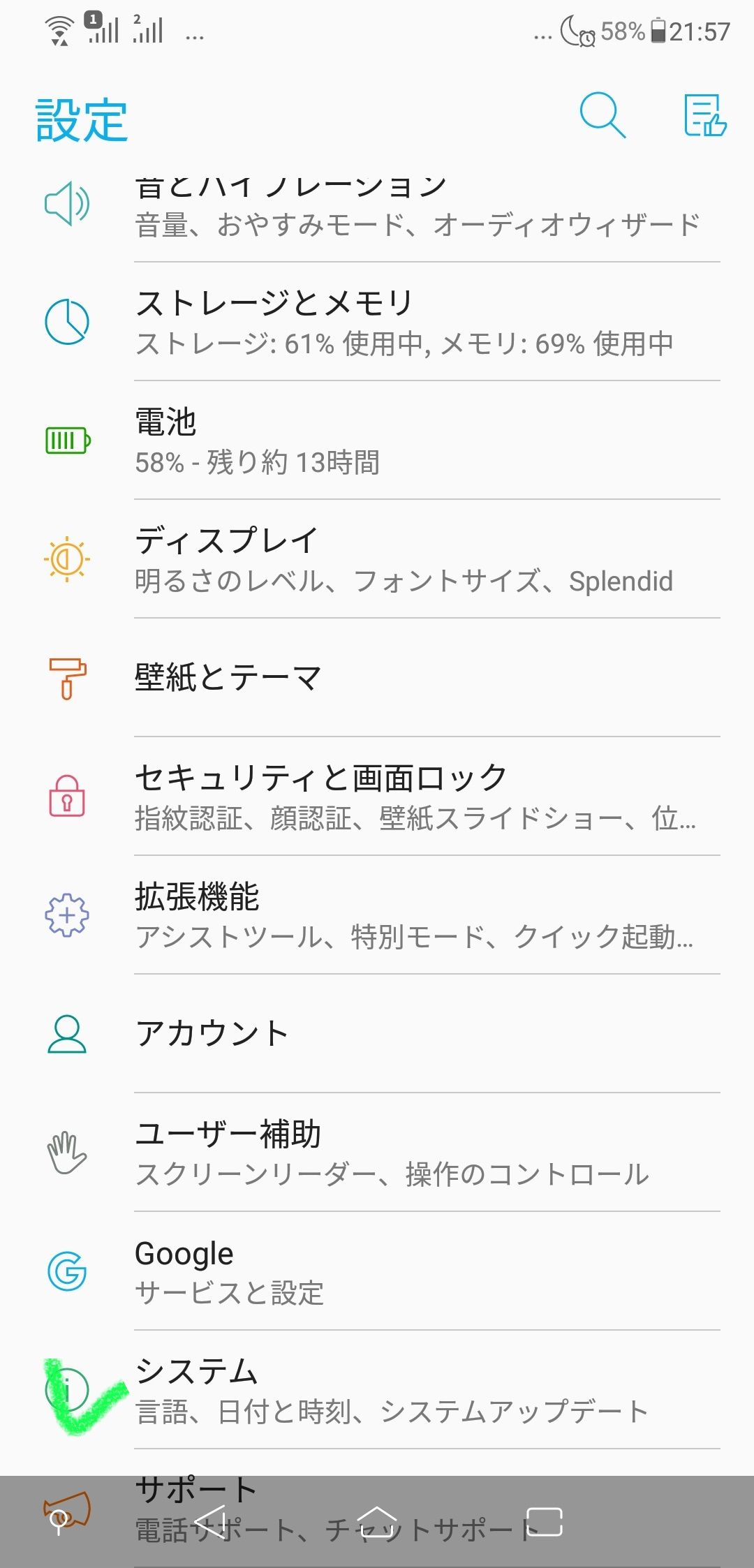Go to the home screen

376,1522
